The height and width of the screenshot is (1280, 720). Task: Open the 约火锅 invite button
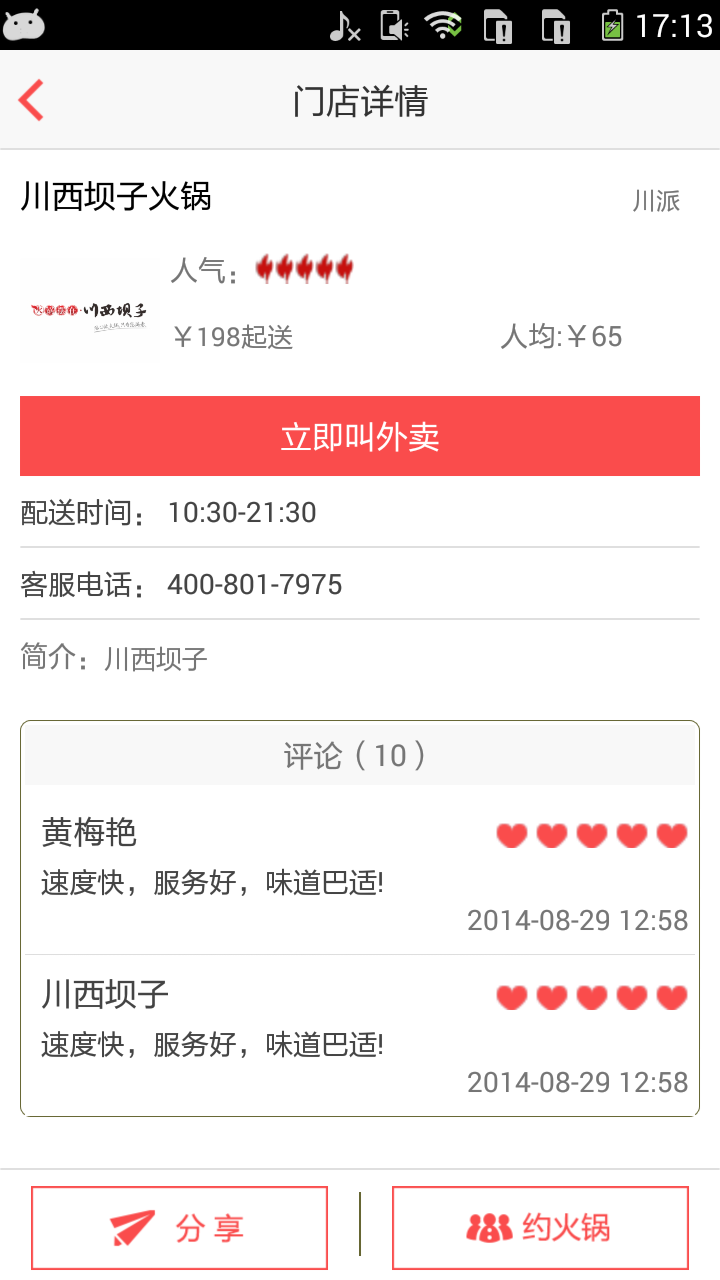coord(540,1227)
